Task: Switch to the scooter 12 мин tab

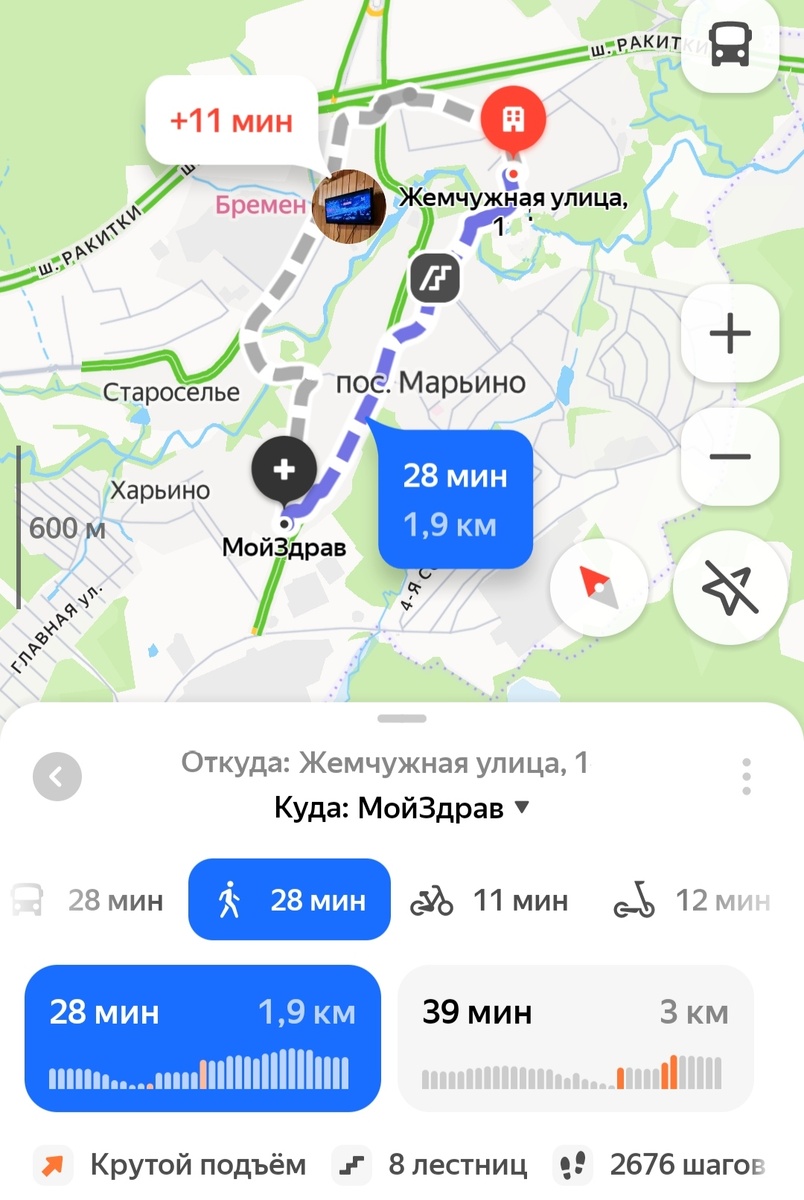Action: 690,900
